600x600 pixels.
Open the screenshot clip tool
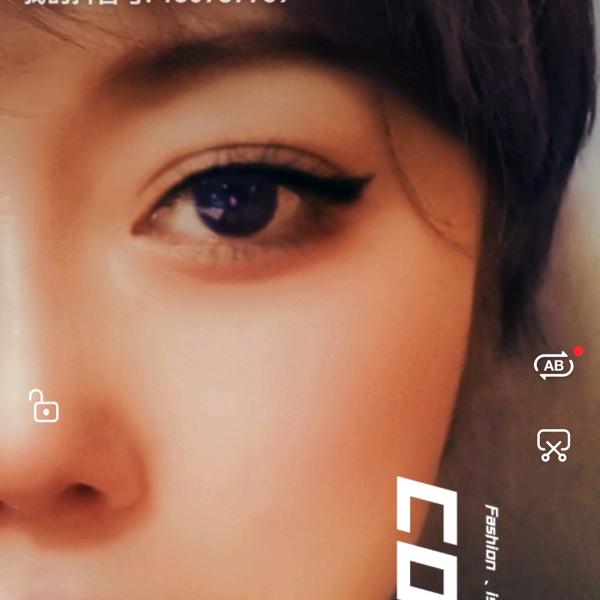point(553,445)
